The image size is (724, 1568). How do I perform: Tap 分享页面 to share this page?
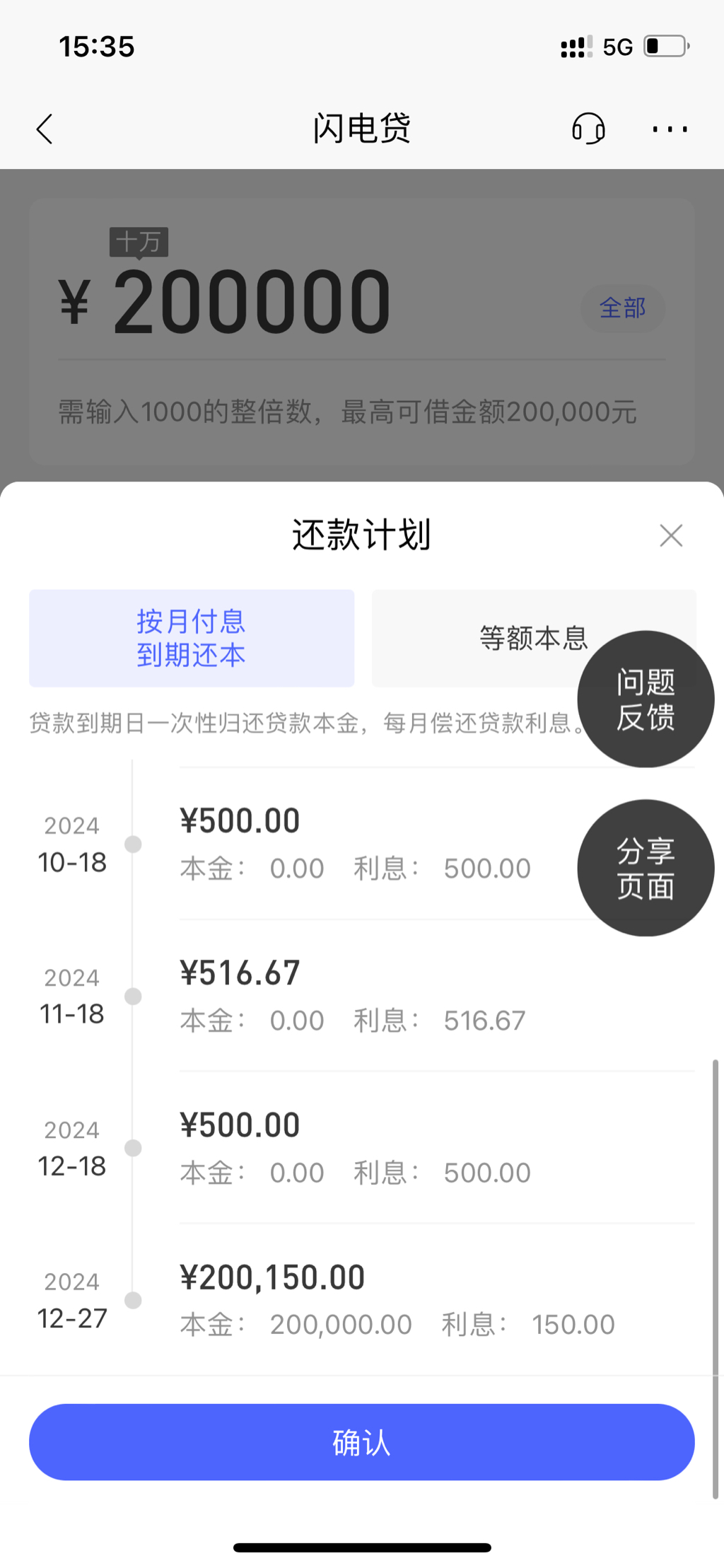(646, 868)
